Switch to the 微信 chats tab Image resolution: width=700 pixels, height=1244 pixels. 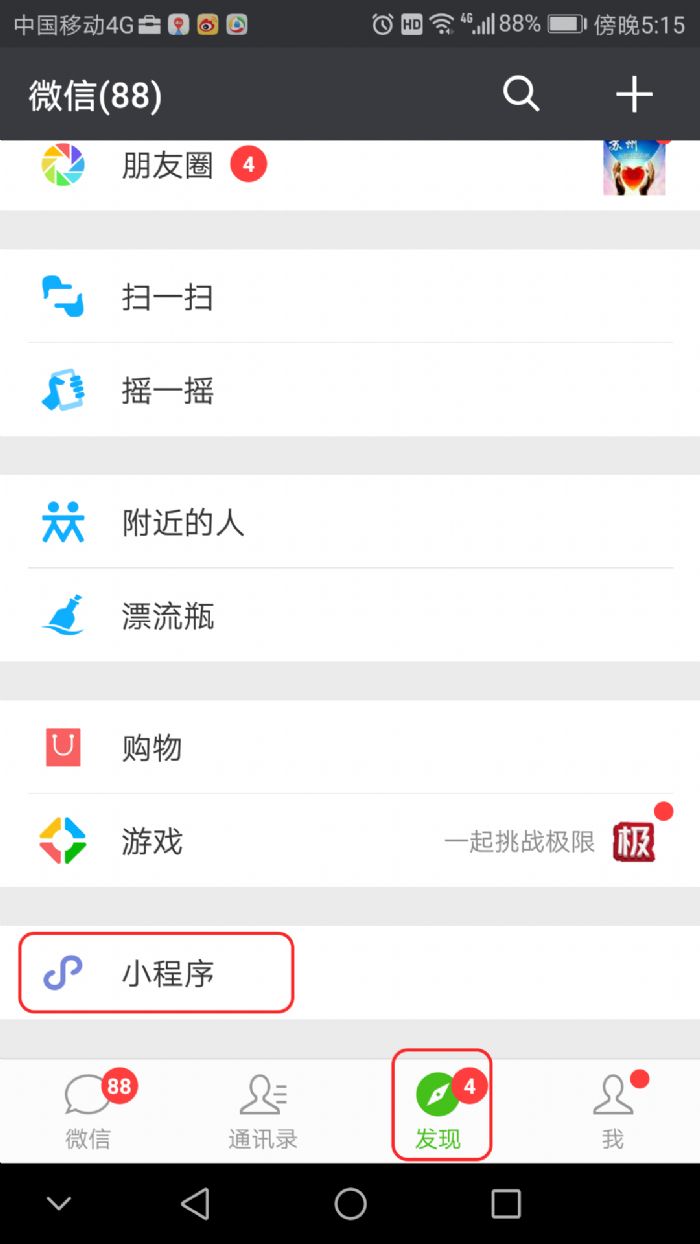point(88,1111)
